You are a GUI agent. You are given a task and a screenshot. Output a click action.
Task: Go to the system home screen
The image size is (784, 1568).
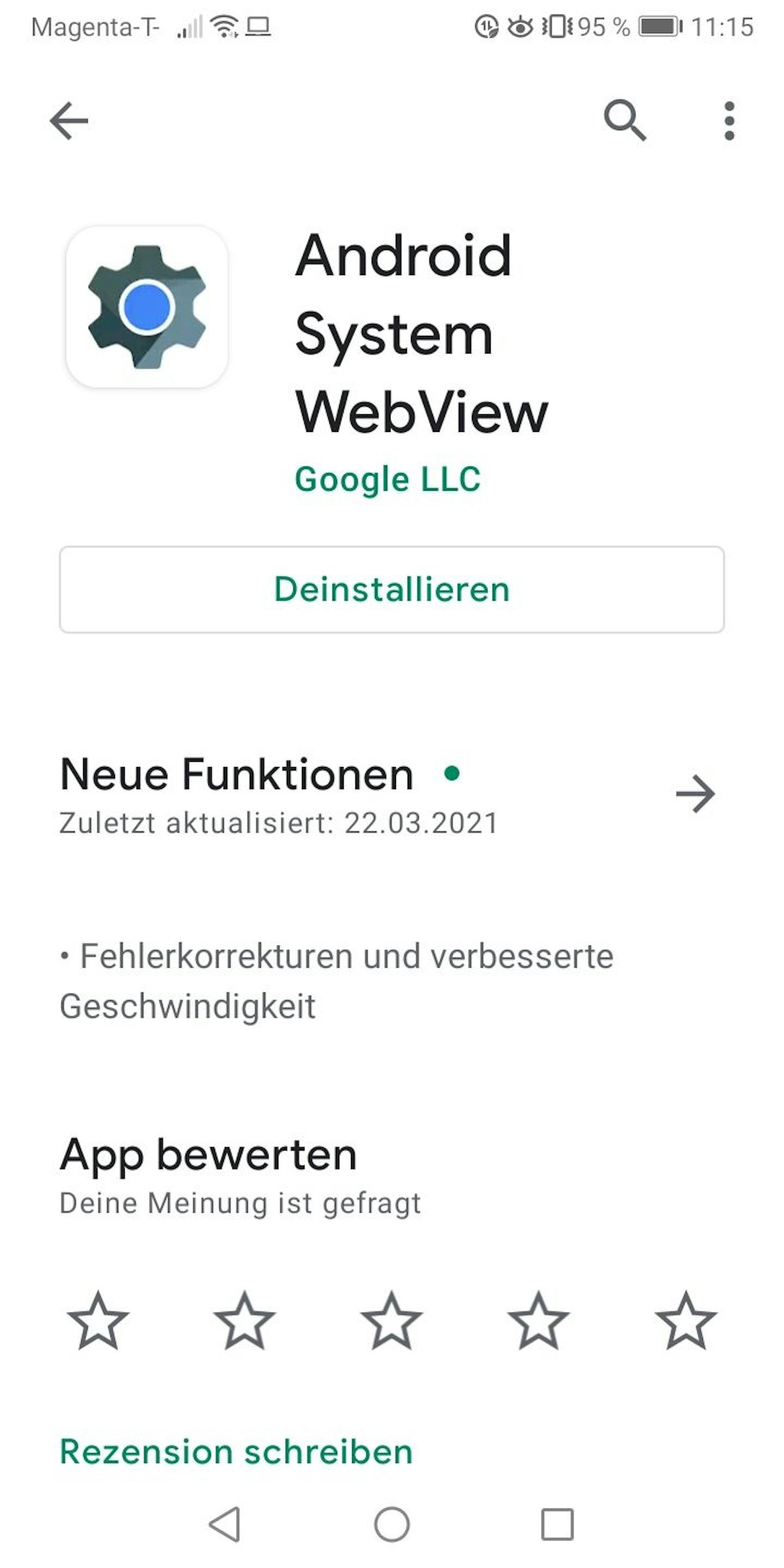[x=392, y=1524]
